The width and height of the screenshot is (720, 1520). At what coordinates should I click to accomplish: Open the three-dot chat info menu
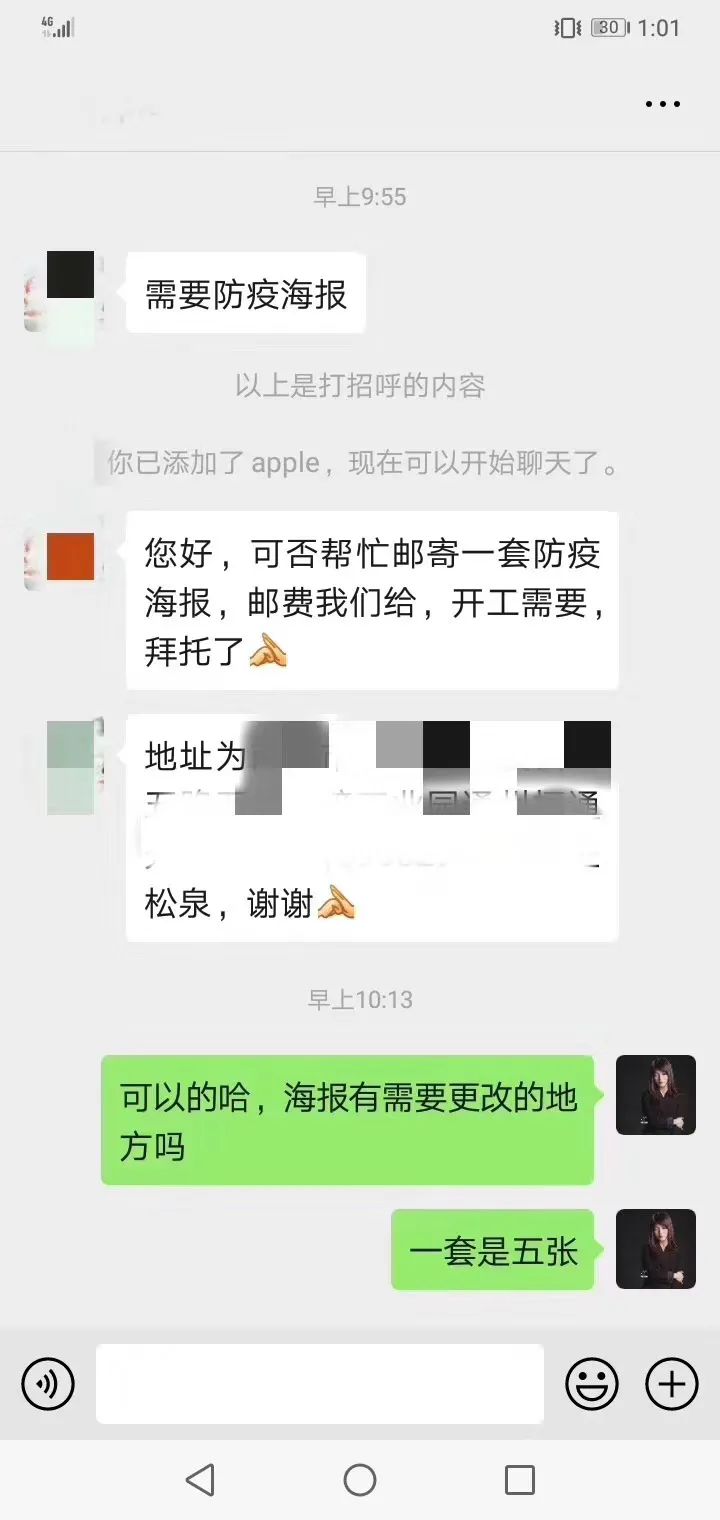point(662,104)
